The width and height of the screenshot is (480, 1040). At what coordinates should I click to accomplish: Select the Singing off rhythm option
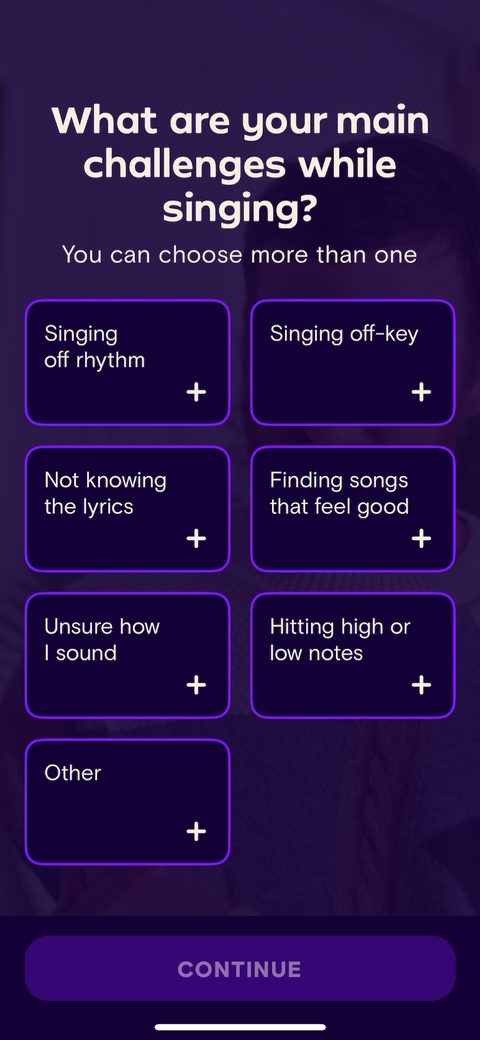pyautogui.click(x=127, y=362)
